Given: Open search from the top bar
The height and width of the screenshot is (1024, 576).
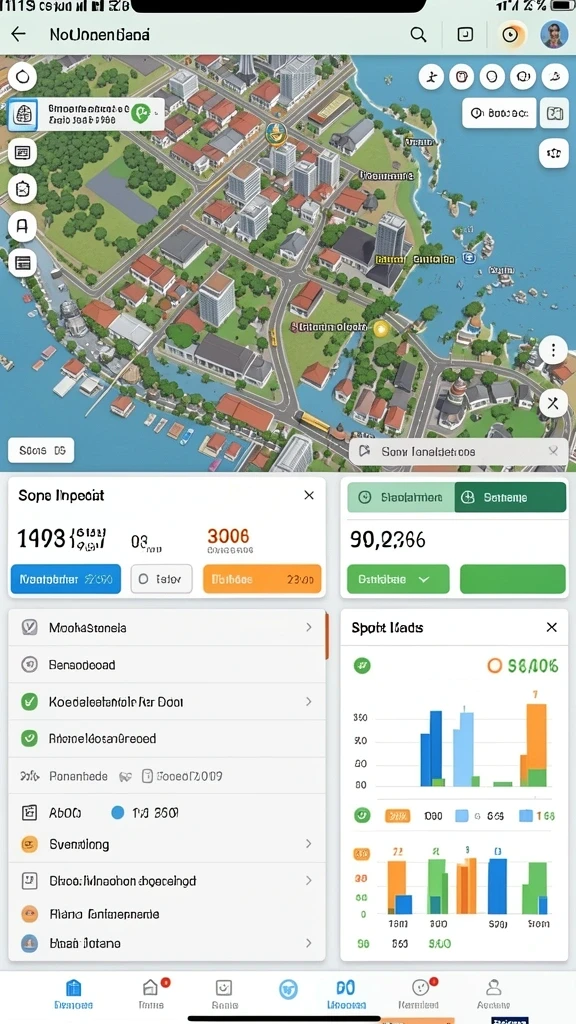Looking at the screenshot, I should coord(418,35).
